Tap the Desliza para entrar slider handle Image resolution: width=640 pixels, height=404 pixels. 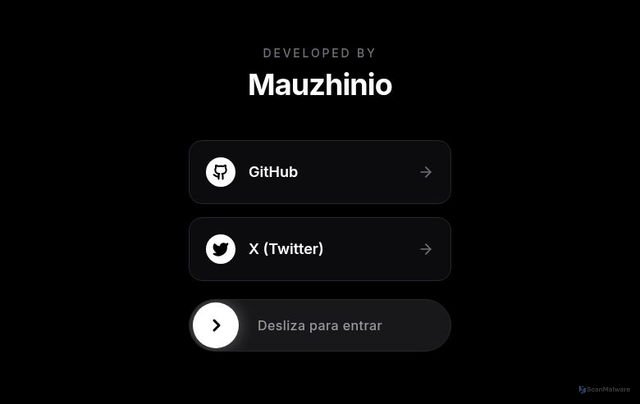pyautogui.click(x=216, y=326)
